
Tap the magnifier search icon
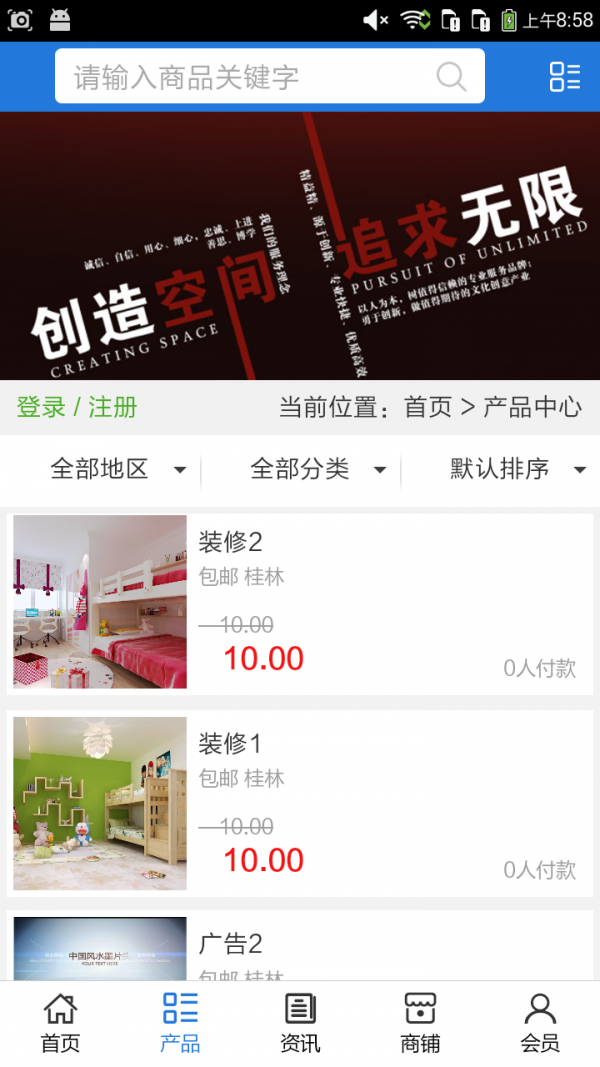coord(451,77)
